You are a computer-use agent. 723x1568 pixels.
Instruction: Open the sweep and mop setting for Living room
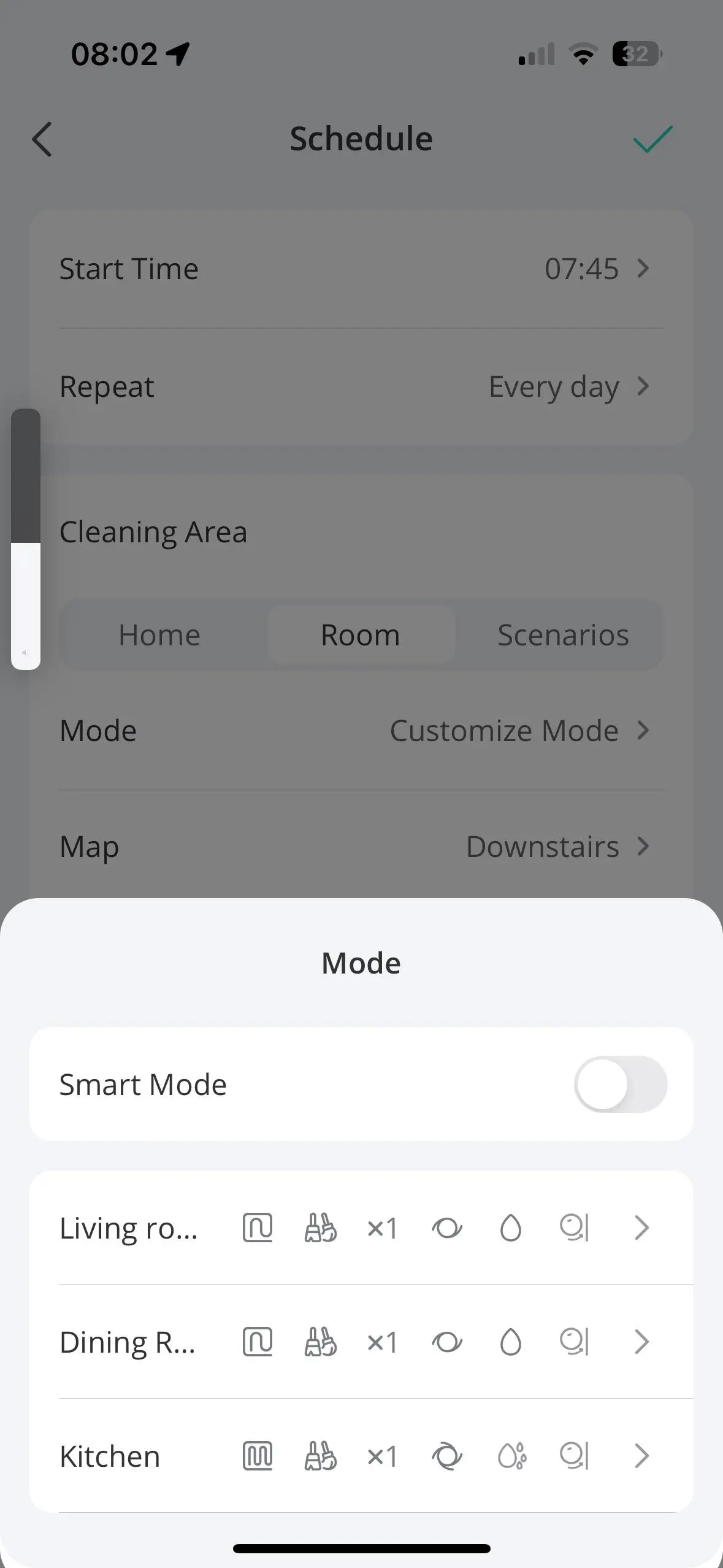pyautogui.click(x=321, y=1228)
